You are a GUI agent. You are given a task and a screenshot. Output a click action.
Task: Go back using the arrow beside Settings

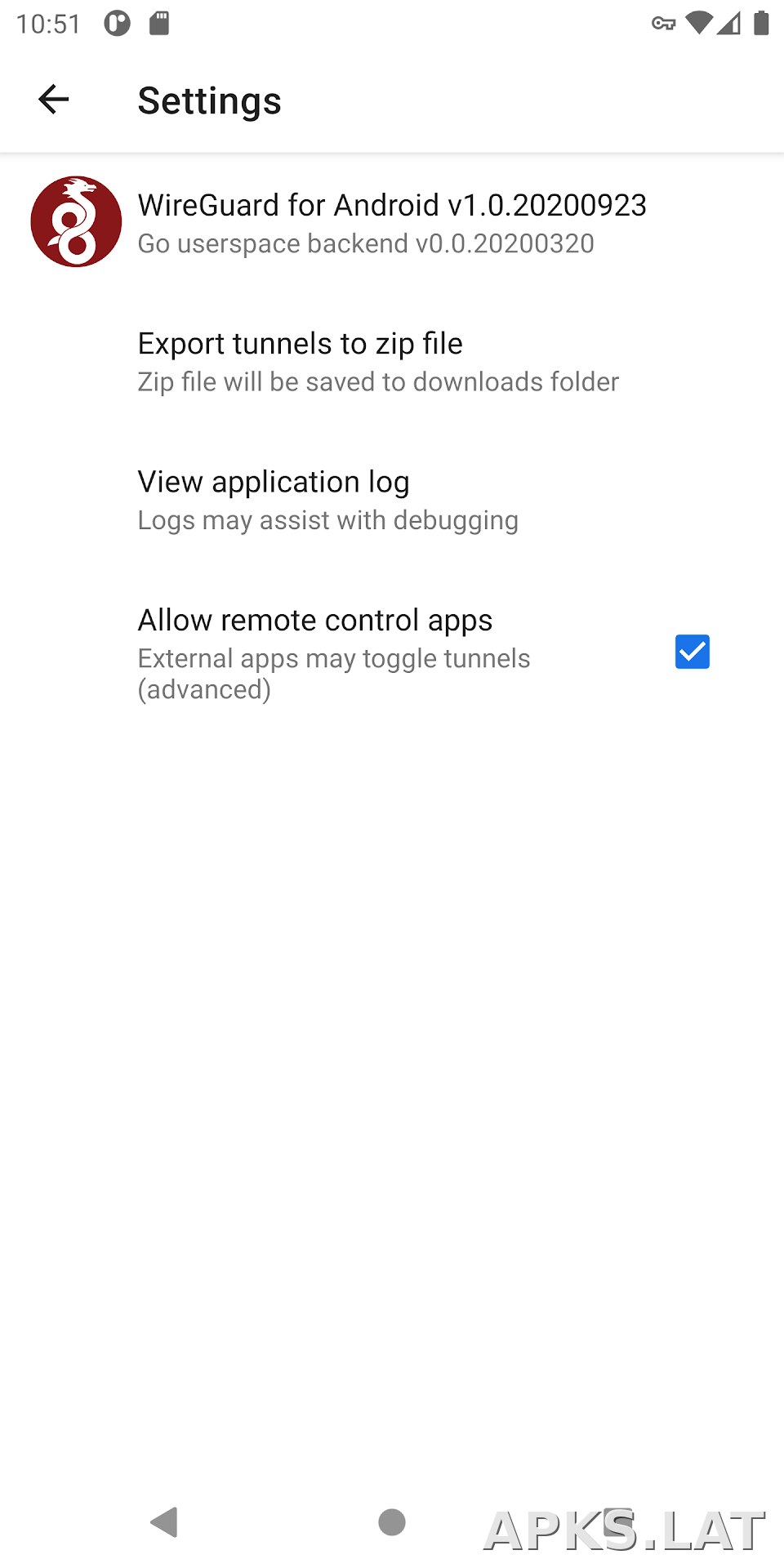54,100
